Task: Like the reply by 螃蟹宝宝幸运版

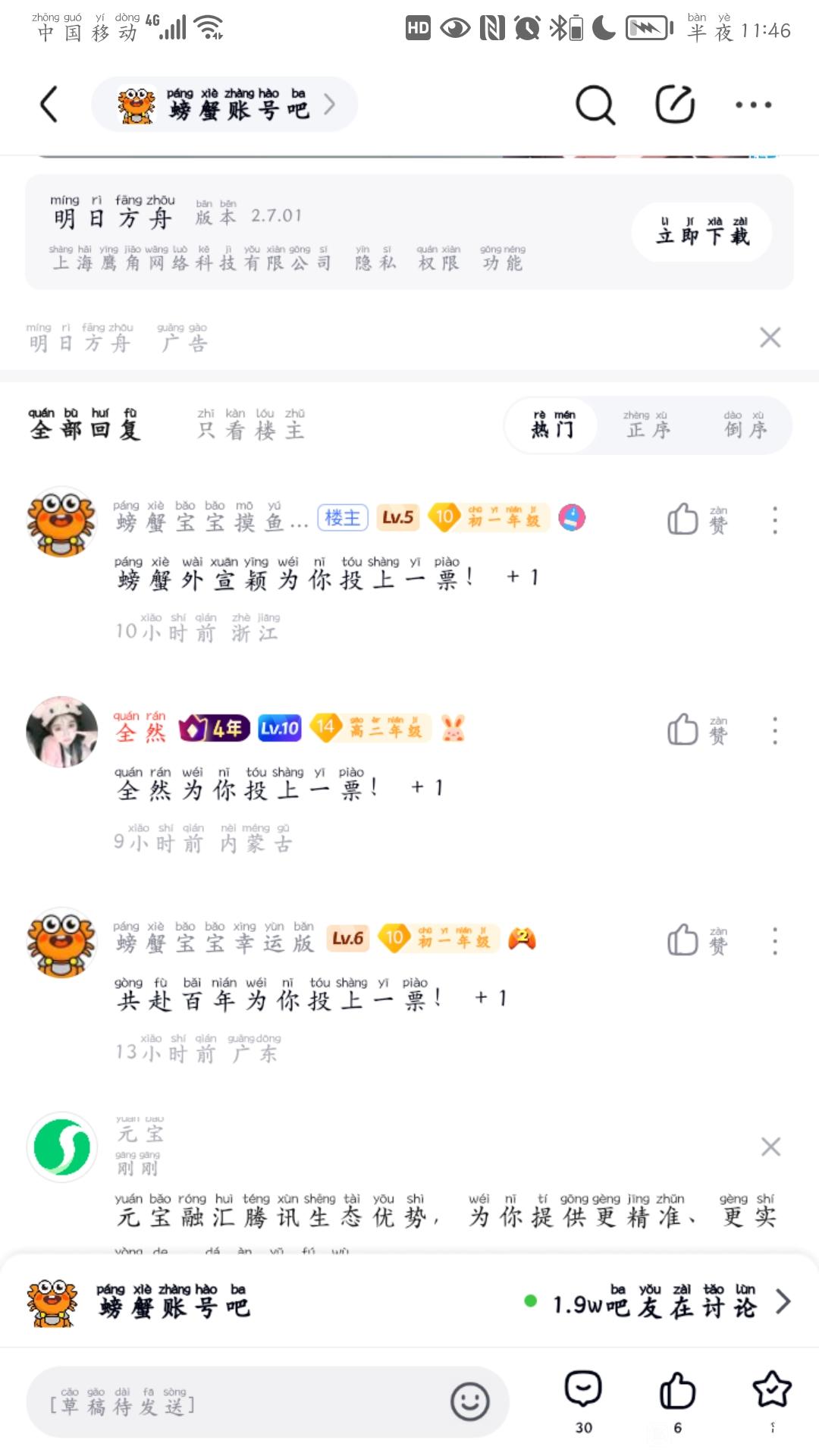Action: point(683,941)
